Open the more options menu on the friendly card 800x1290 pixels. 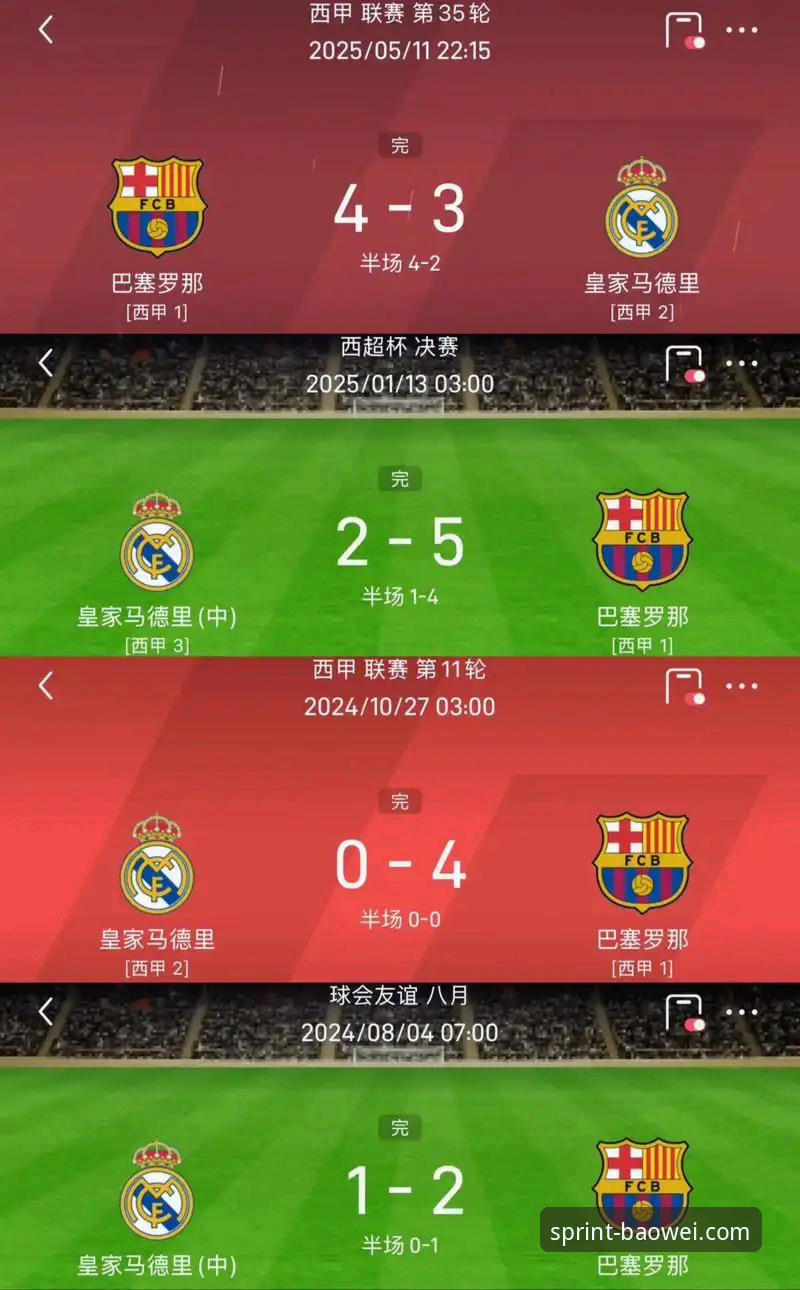(x=740, y=1010)
